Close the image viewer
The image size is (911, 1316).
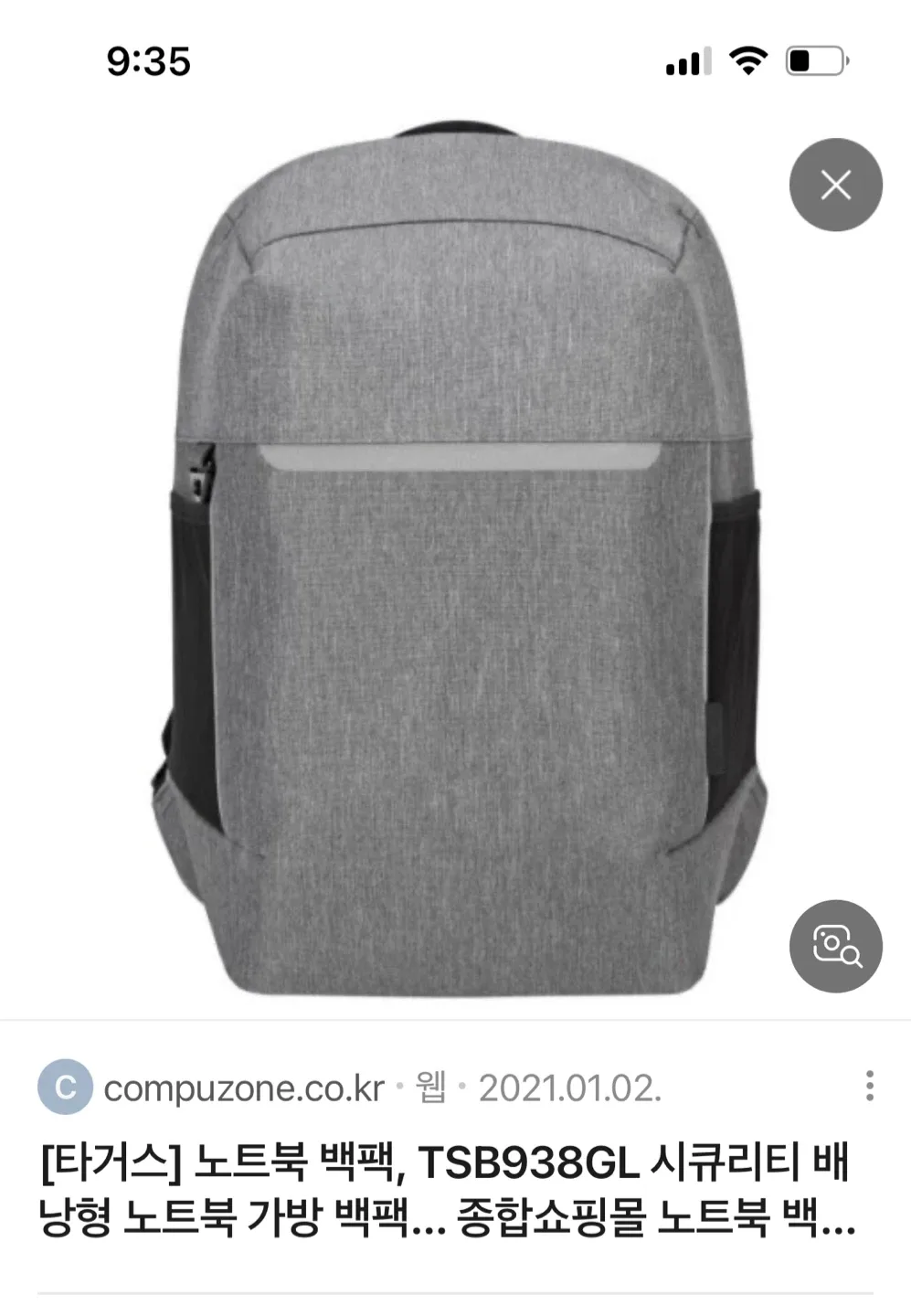(835, 185)
